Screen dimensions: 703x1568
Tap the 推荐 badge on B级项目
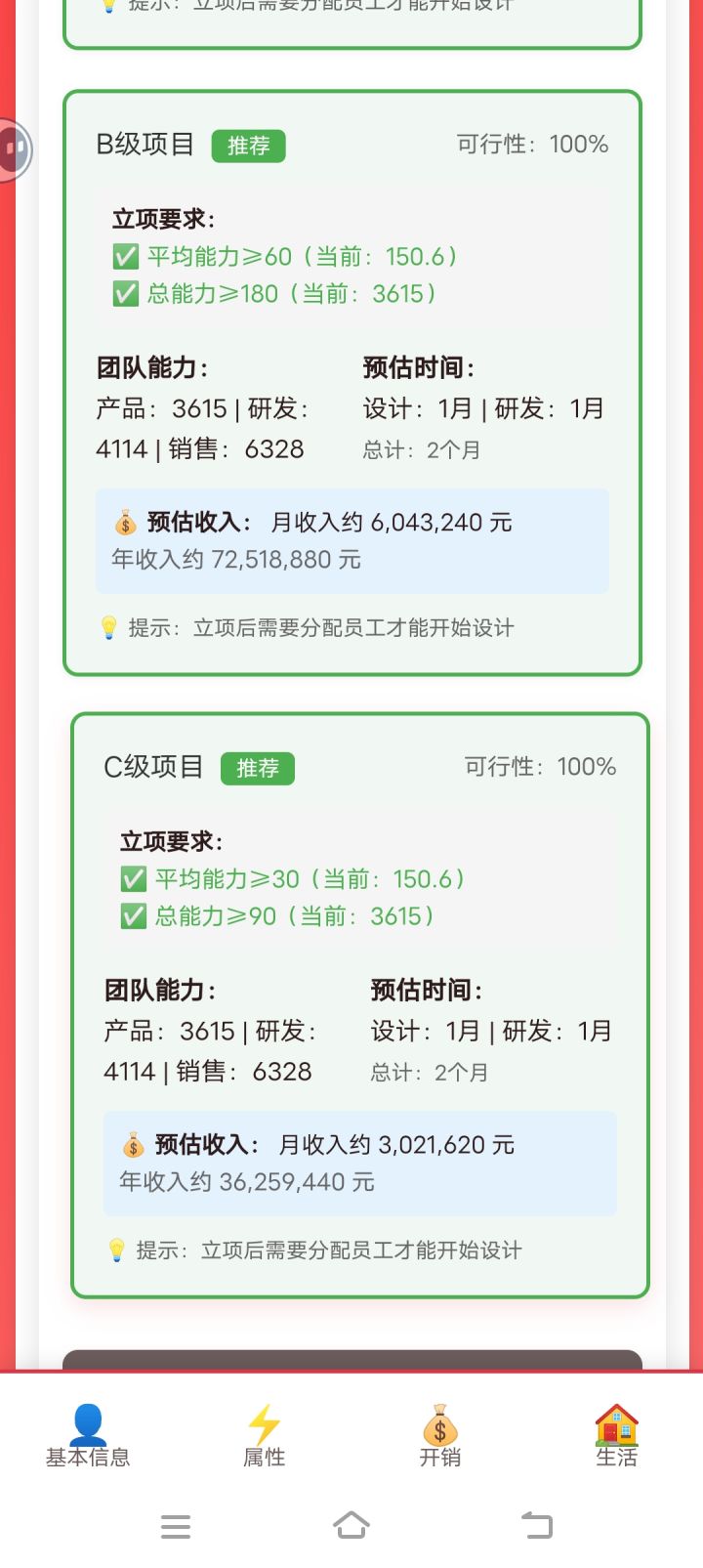tap(248, 145)
